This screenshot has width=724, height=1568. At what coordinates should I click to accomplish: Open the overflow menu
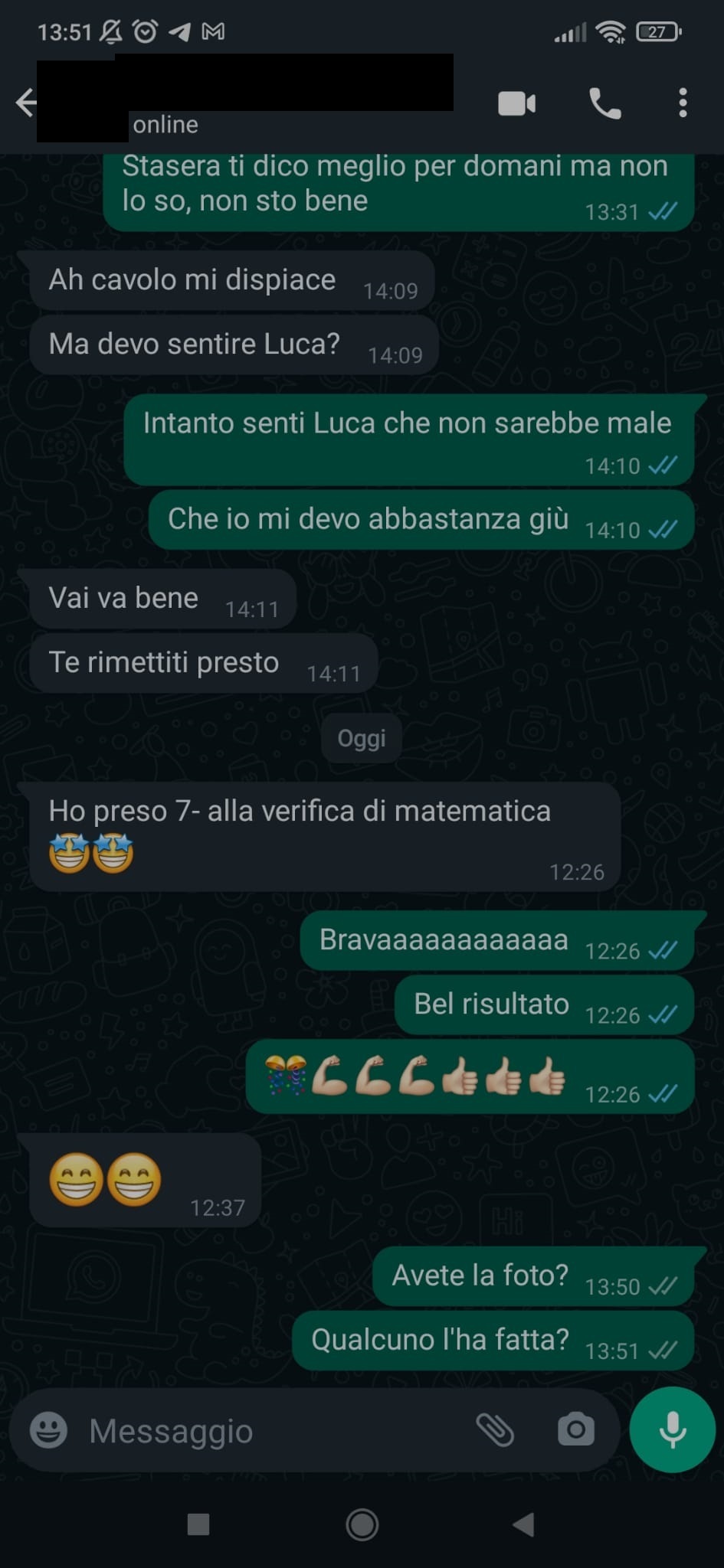(x=683, y=103)
